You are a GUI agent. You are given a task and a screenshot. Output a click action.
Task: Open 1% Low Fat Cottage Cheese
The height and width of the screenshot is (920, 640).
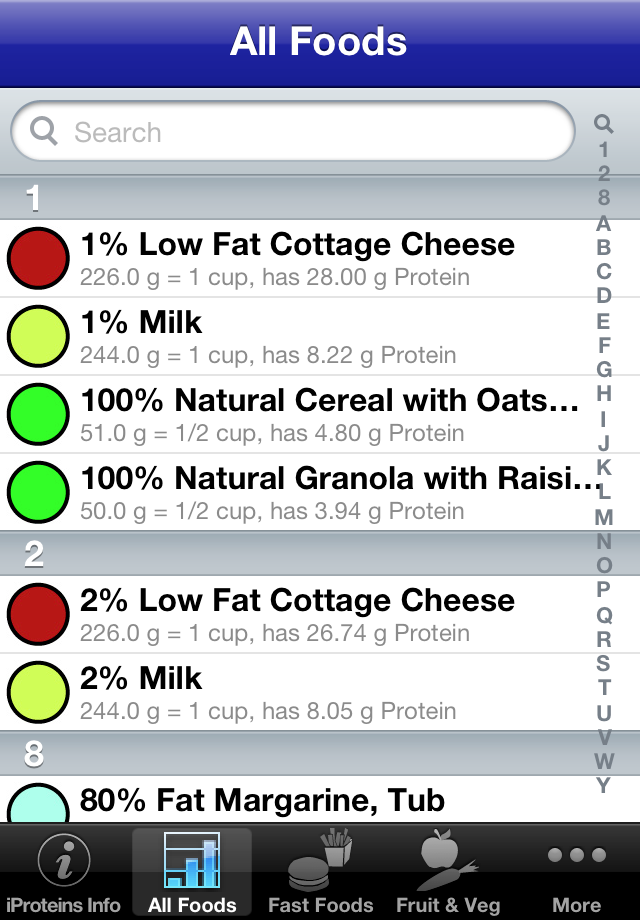(300, 258)
